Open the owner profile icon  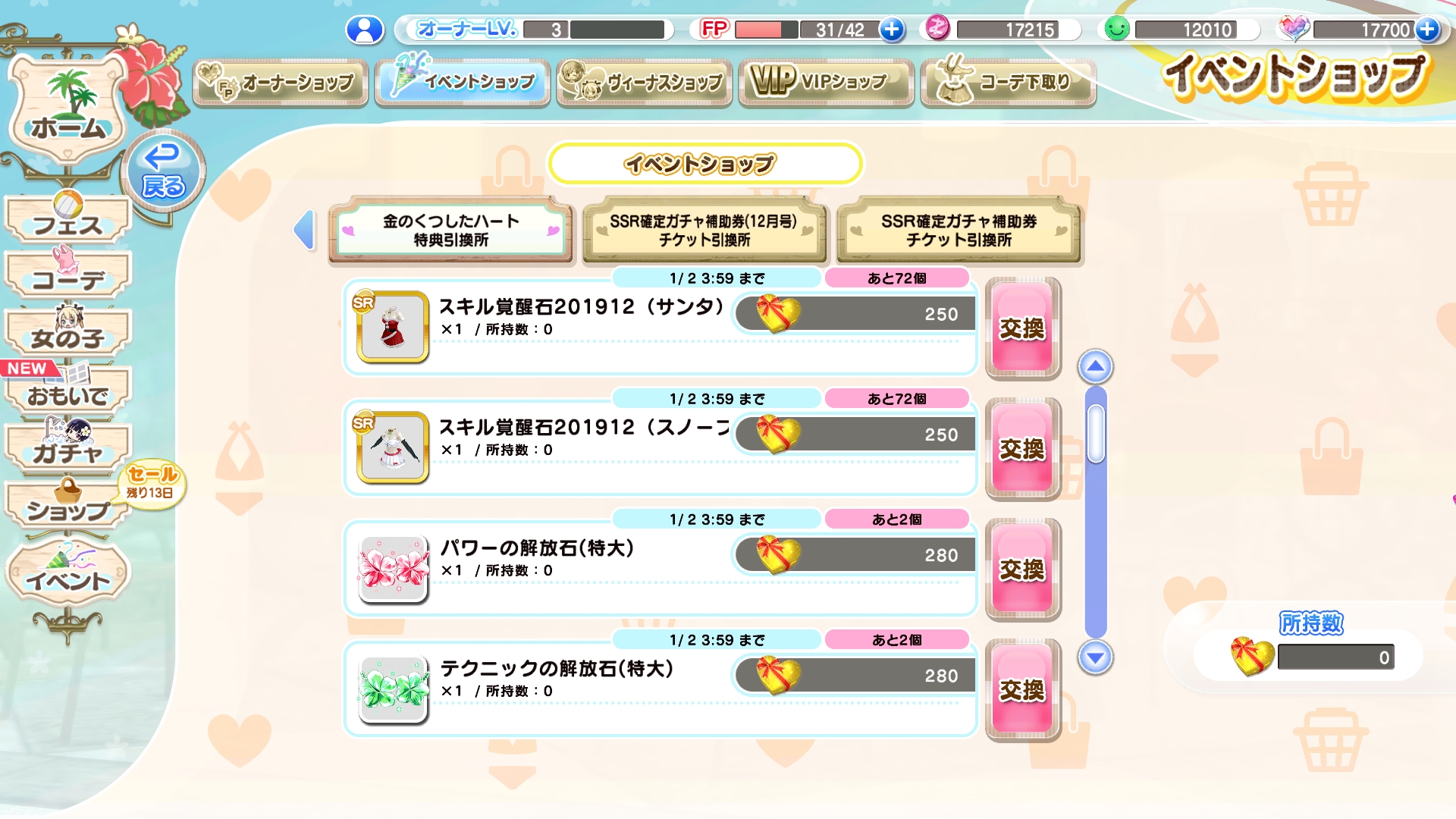(x=365, y=30)
